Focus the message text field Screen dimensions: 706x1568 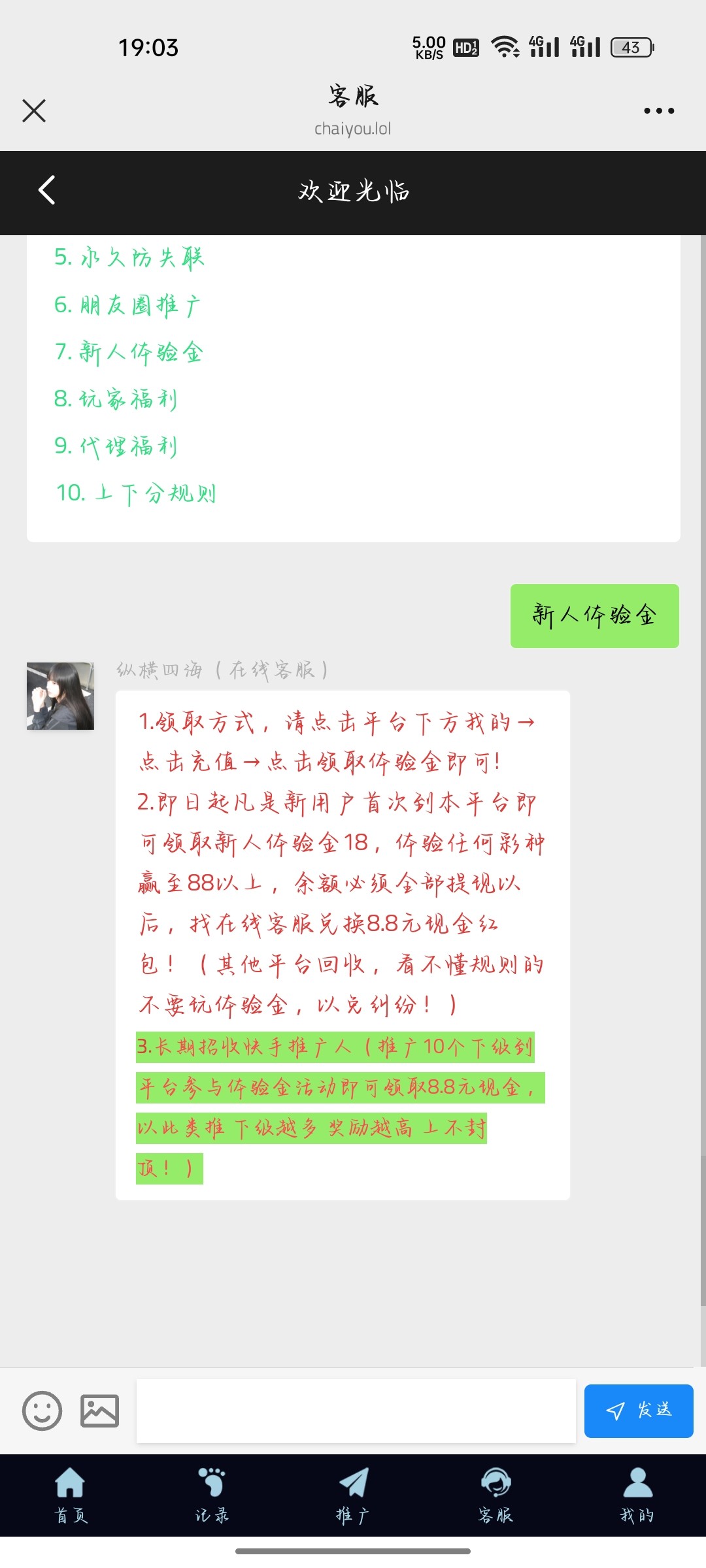356,1410
